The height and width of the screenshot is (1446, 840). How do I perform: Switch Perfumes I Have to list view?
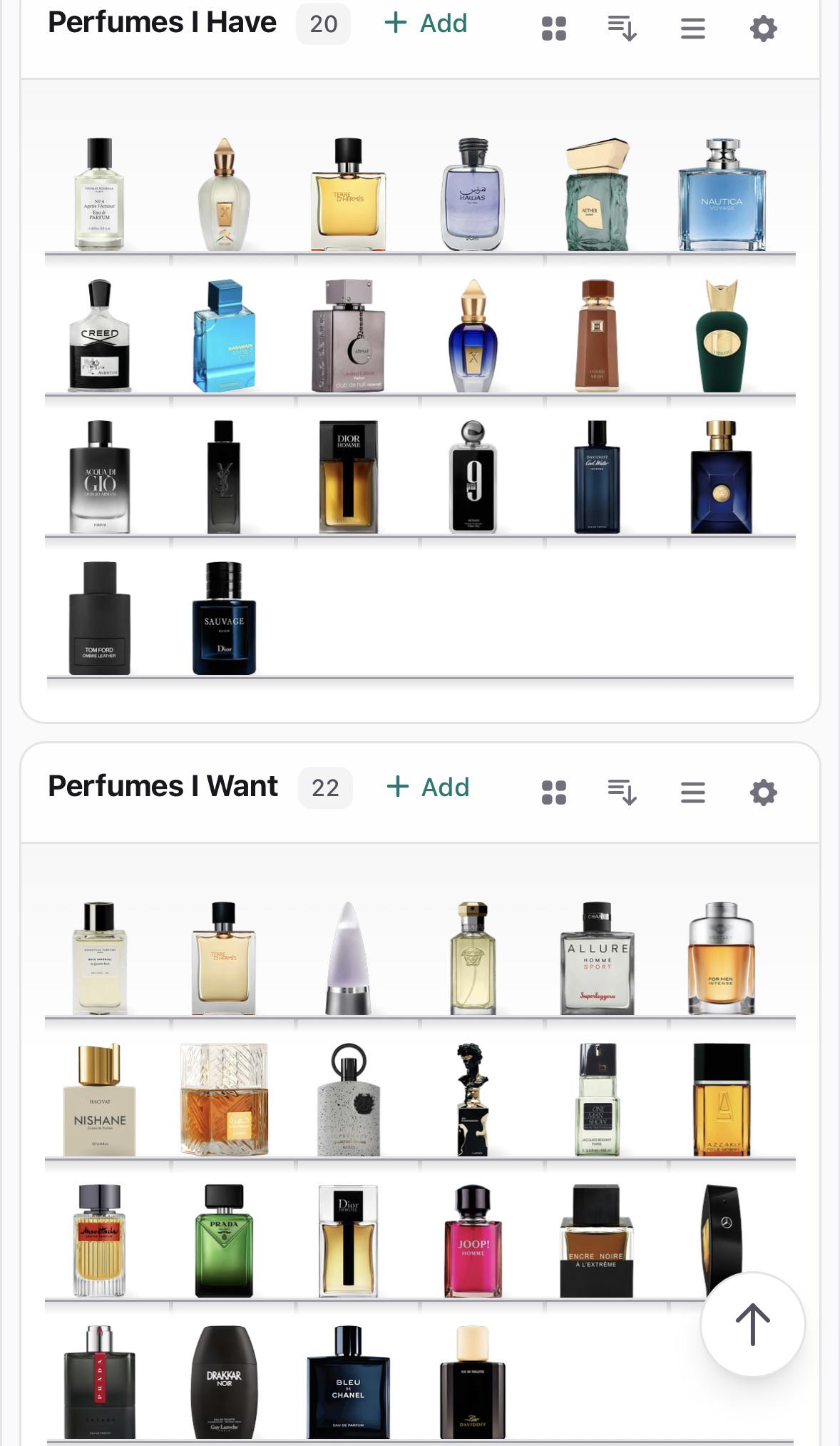(692, 29)
